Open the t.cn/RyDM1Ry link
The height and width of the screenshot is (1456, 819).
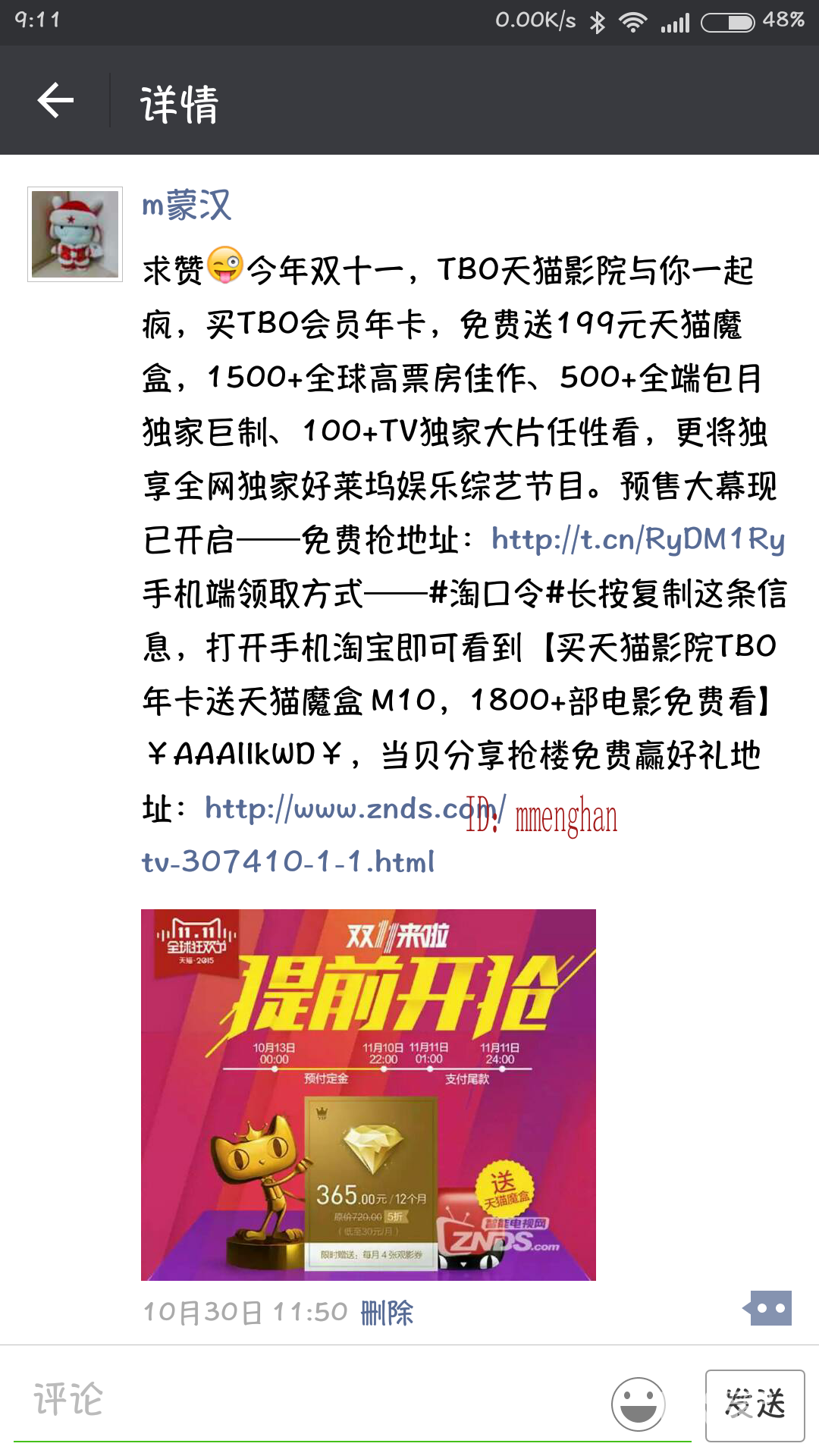(638, 539)
